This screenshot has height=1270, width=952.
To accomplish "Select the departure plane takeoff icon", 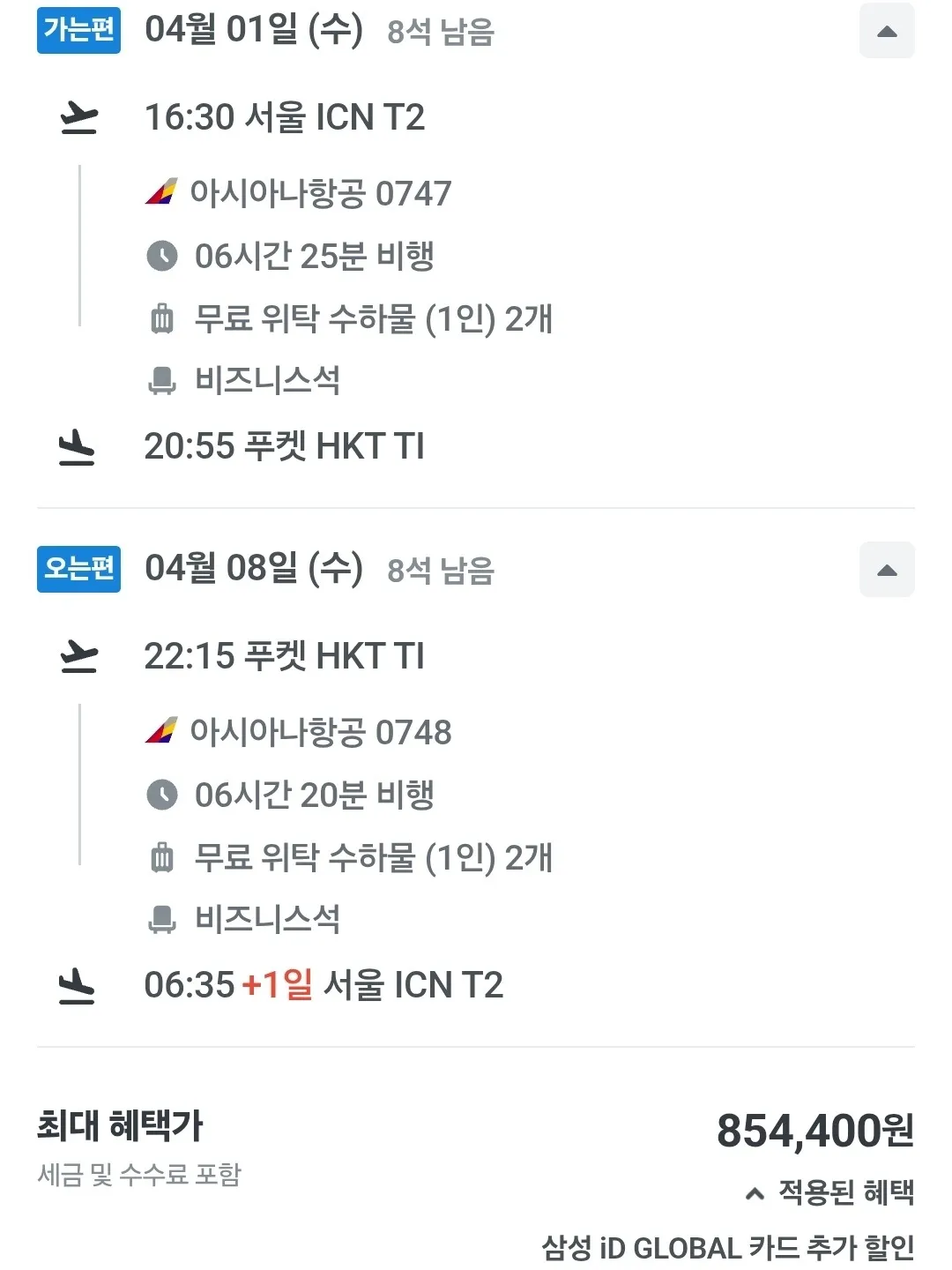I will (x=78, y=117).
